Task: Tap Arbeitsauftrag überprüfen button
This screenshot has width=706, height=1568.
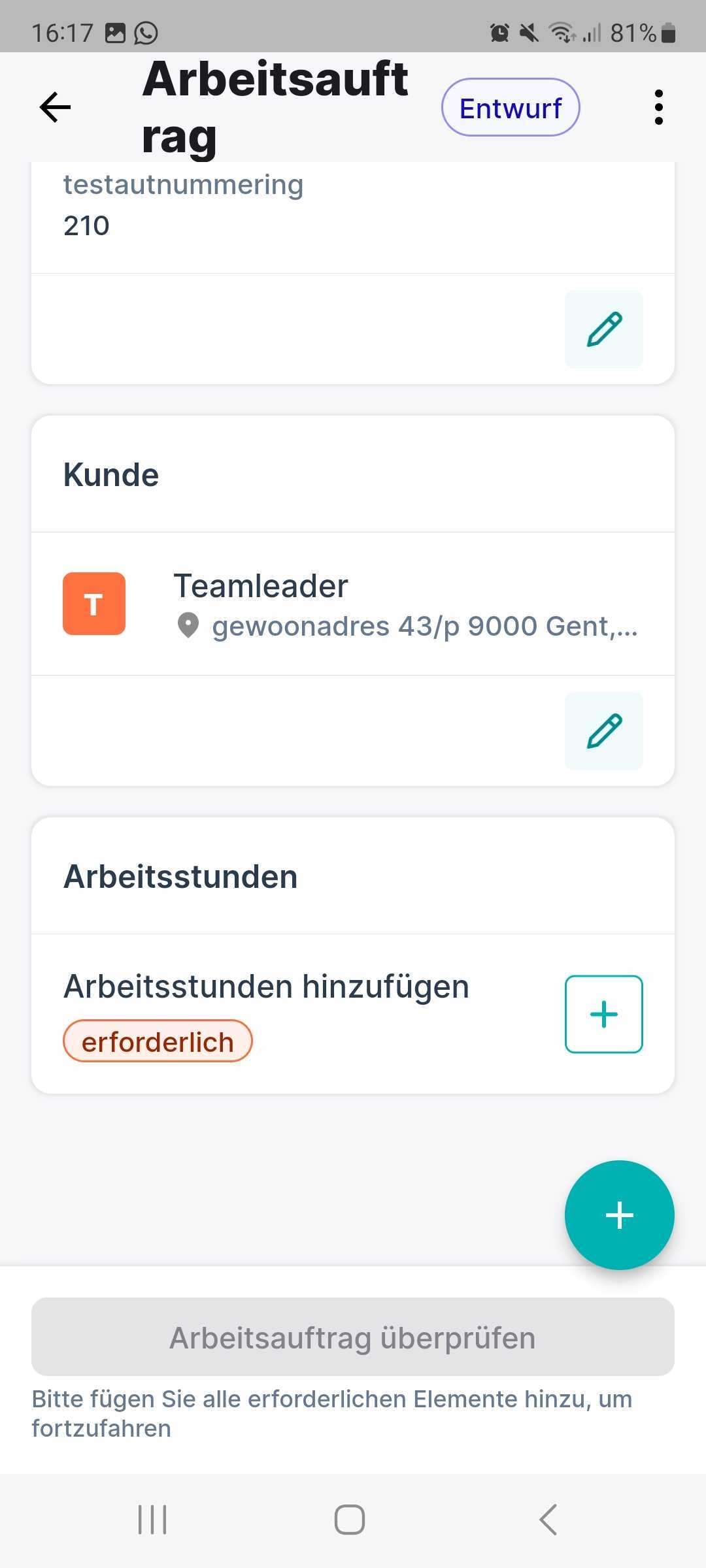Action: click(353, 1337)
